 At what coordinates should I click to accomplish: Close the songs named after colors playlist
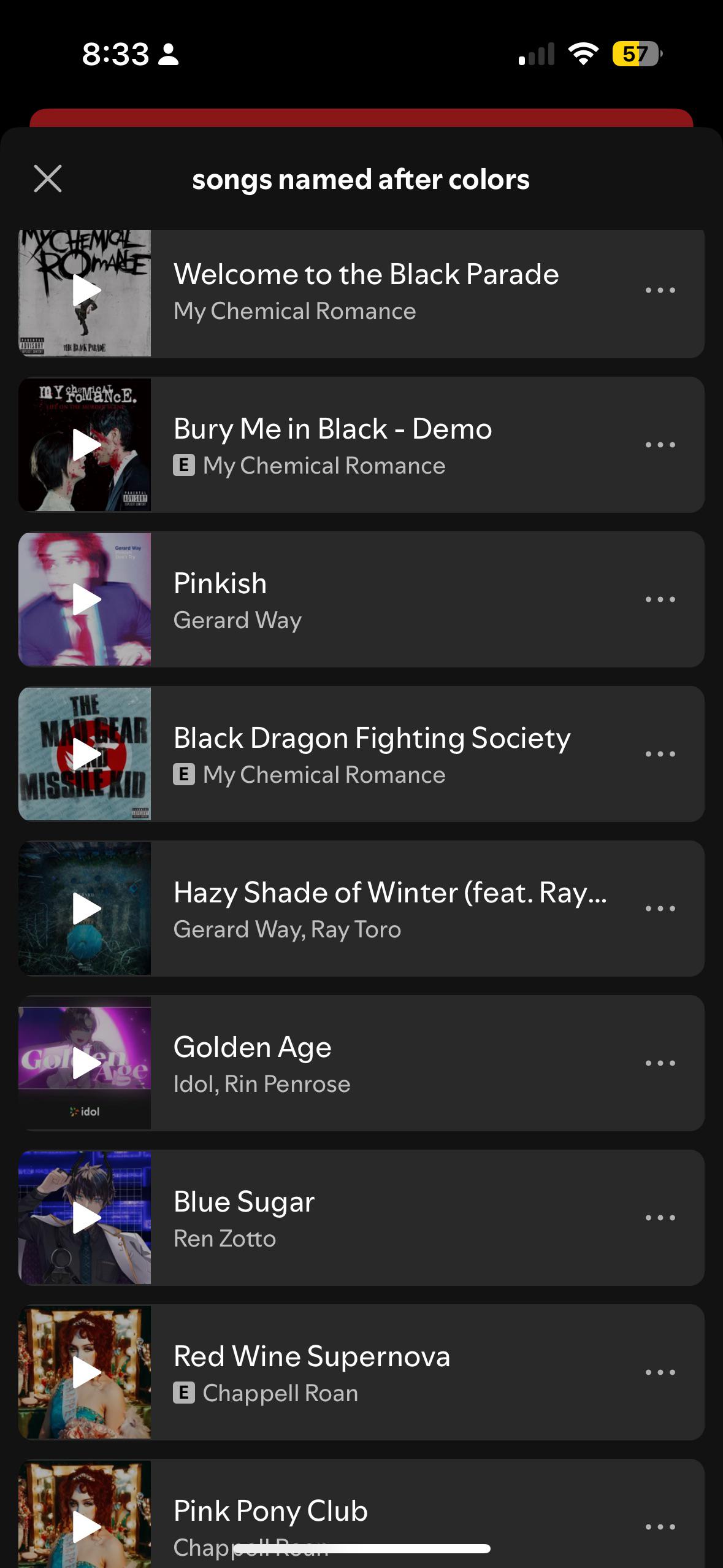[48, 179]
